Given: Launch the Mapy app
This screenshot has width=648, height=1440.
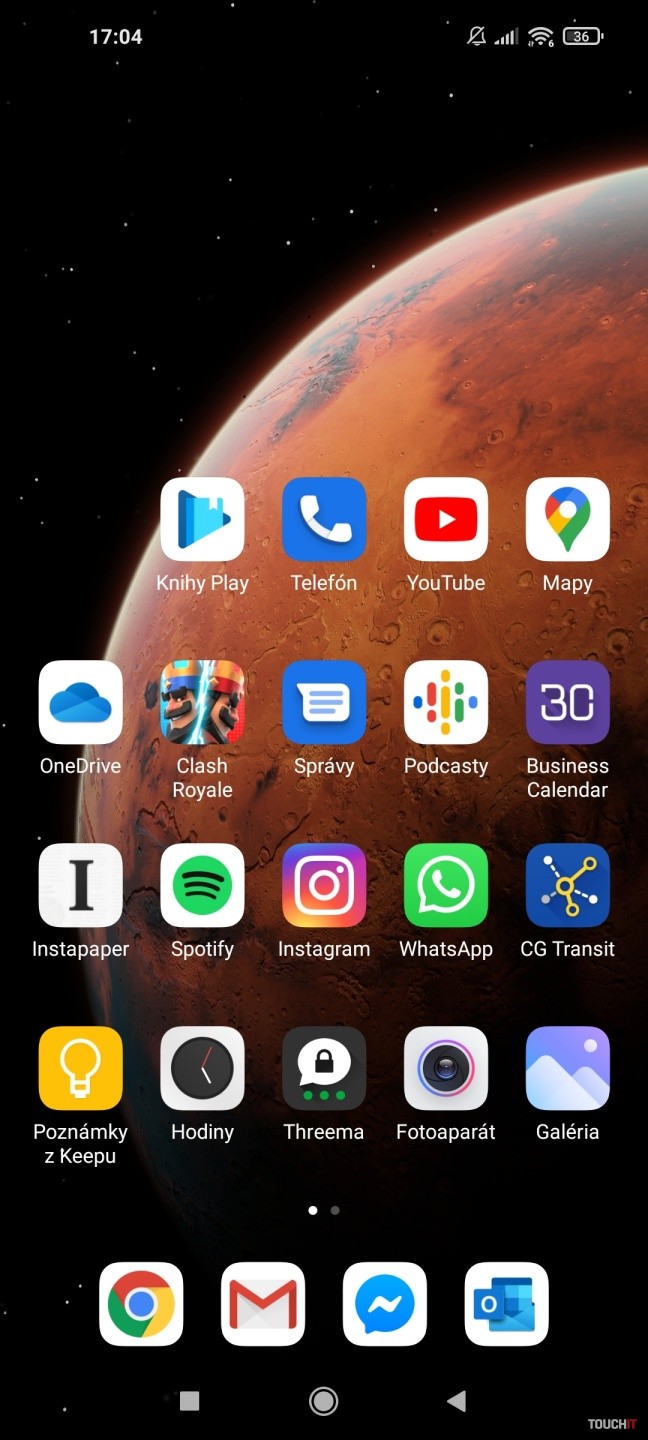Looking at the screenshot, I should [568, 519].
